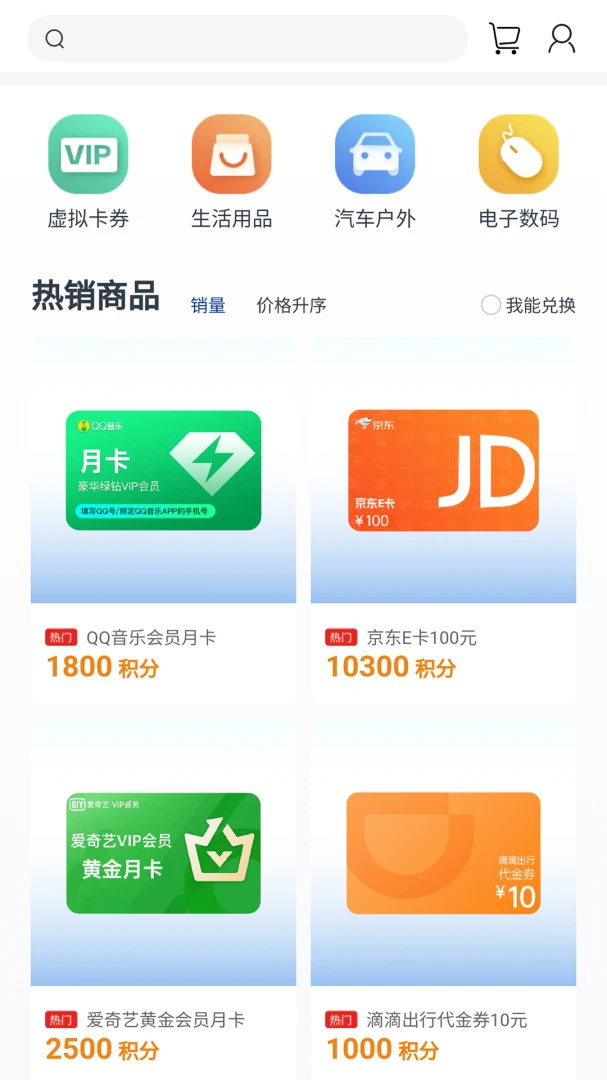
Task: Open the shopping cart
Action: [x=504, y=39]
